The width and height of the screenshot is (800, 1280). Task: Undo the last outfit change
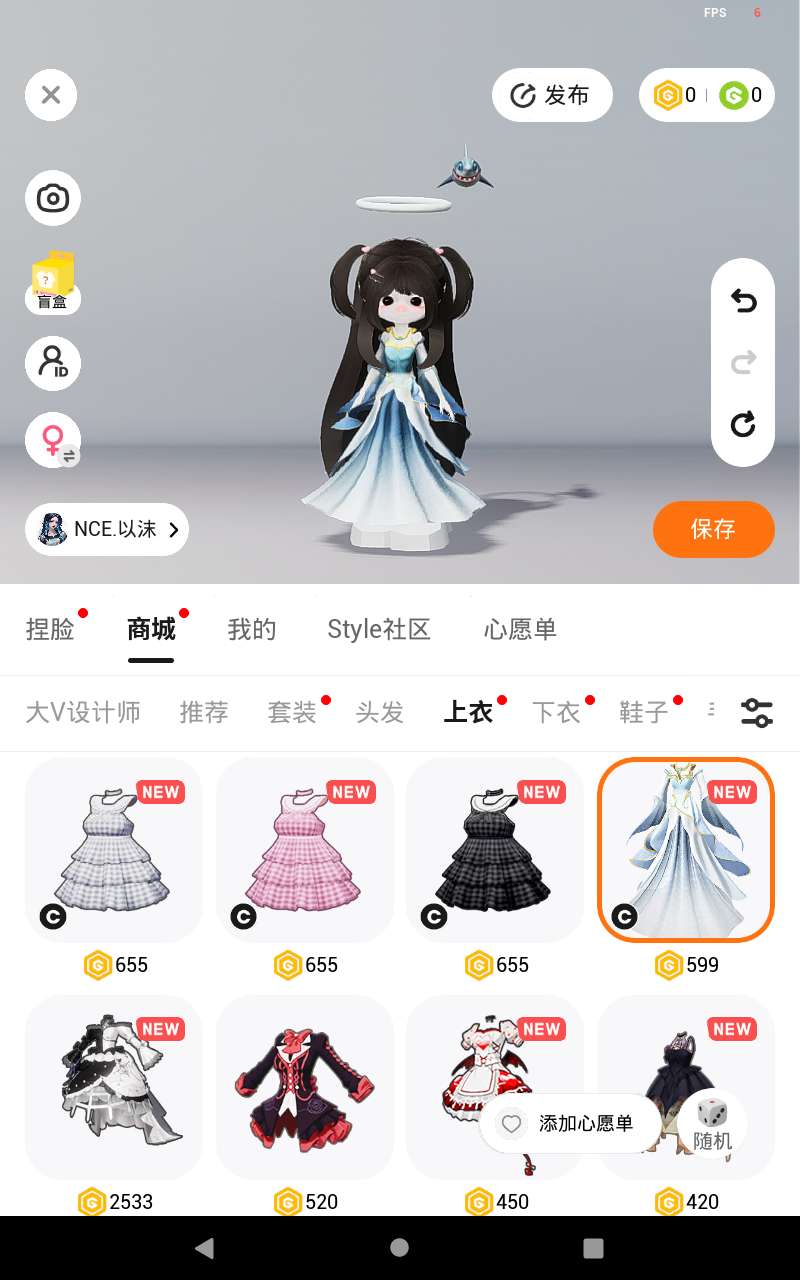click(743, 300)
